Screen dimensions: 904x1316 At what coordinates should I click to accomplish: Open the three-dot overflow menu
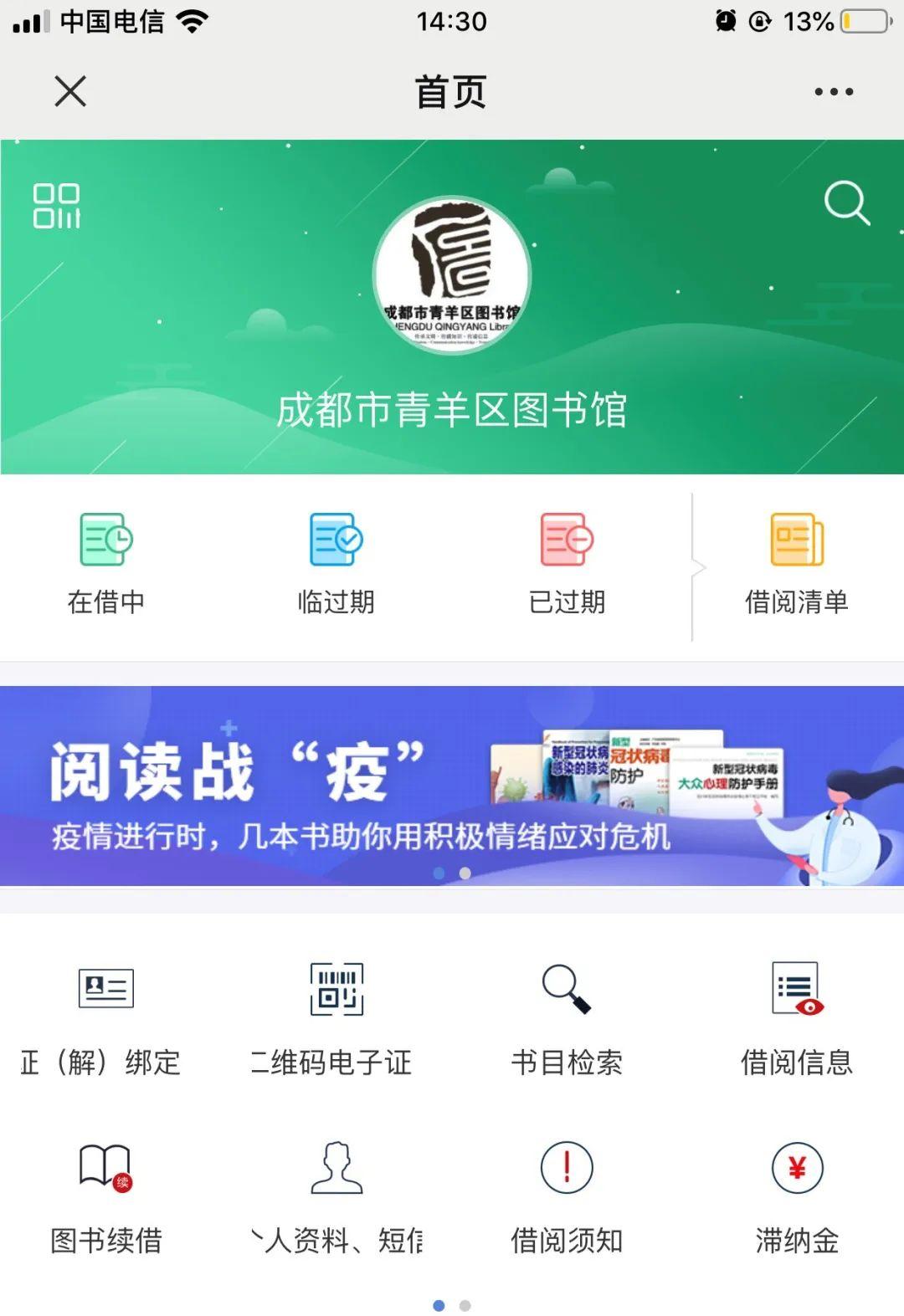834,91
